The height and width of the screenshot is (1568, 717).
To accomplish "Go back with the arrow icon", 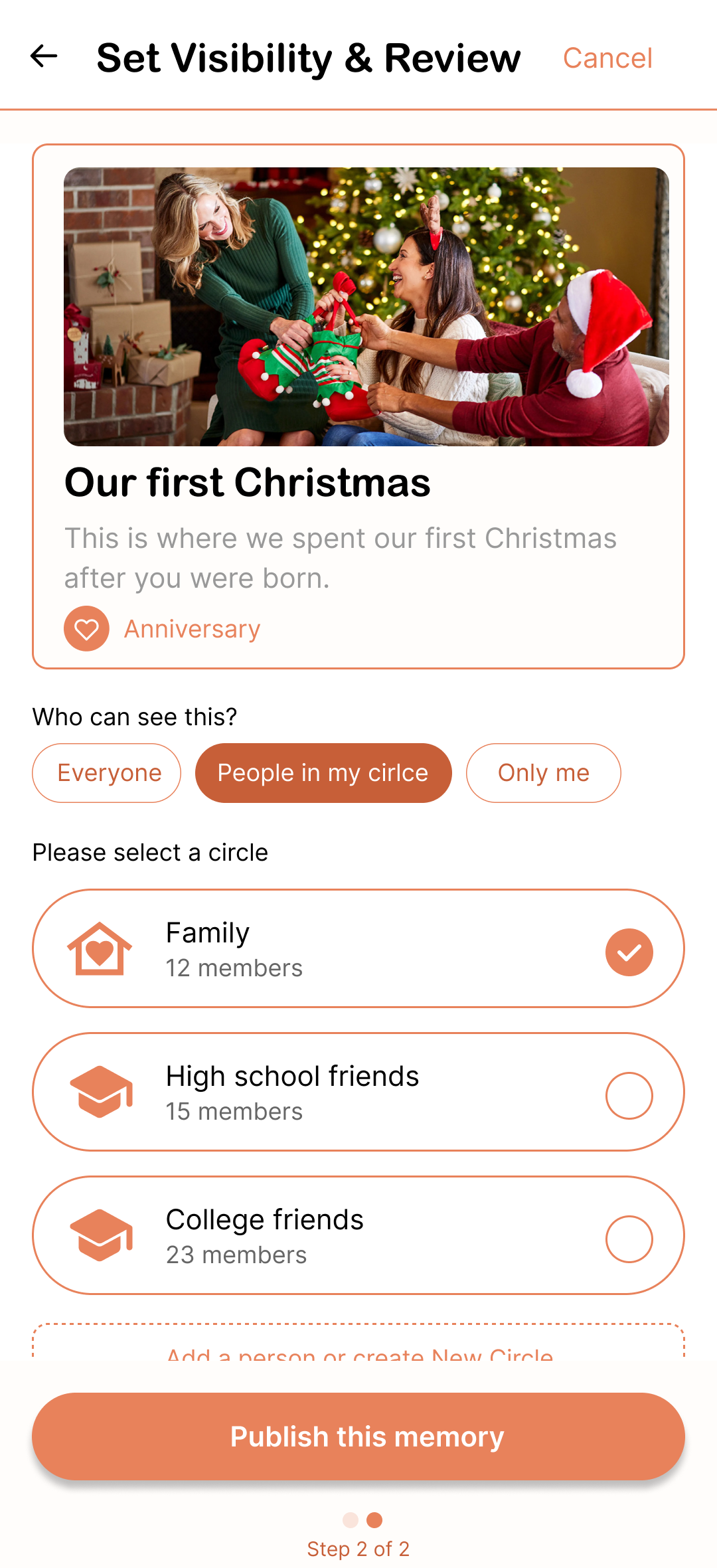I will coord(44,56).
